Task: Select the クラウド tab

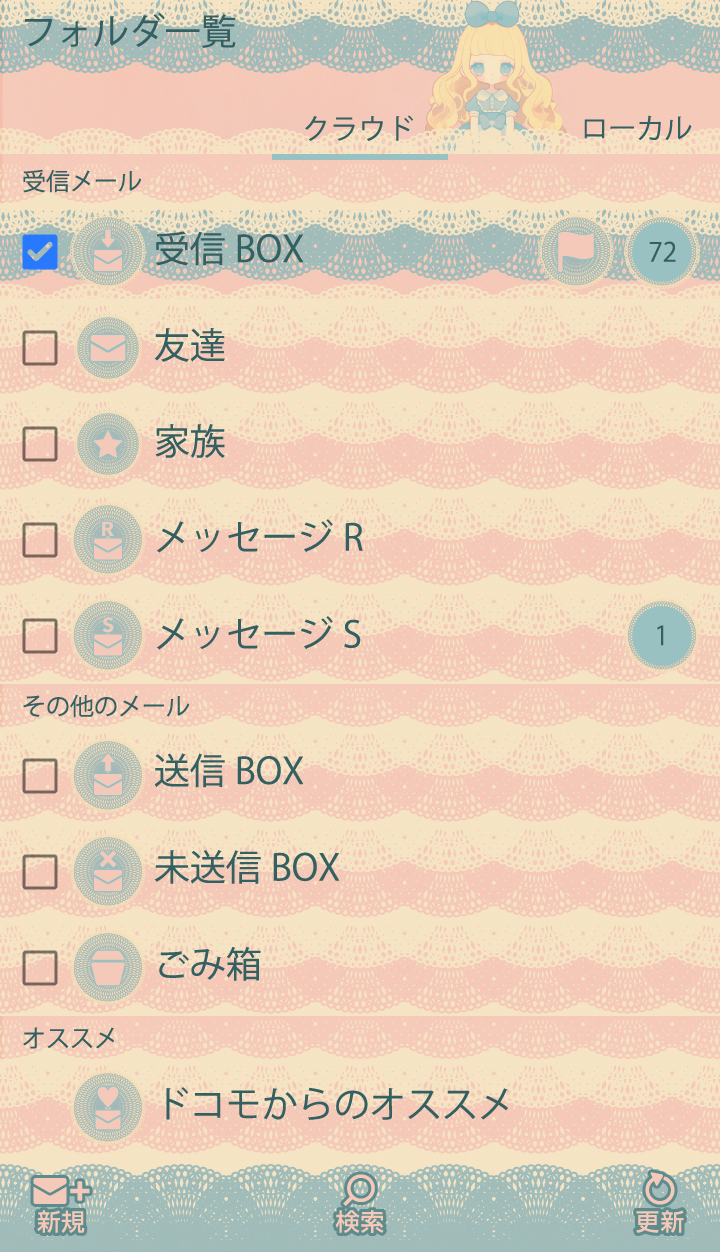Action: [359, 128]
